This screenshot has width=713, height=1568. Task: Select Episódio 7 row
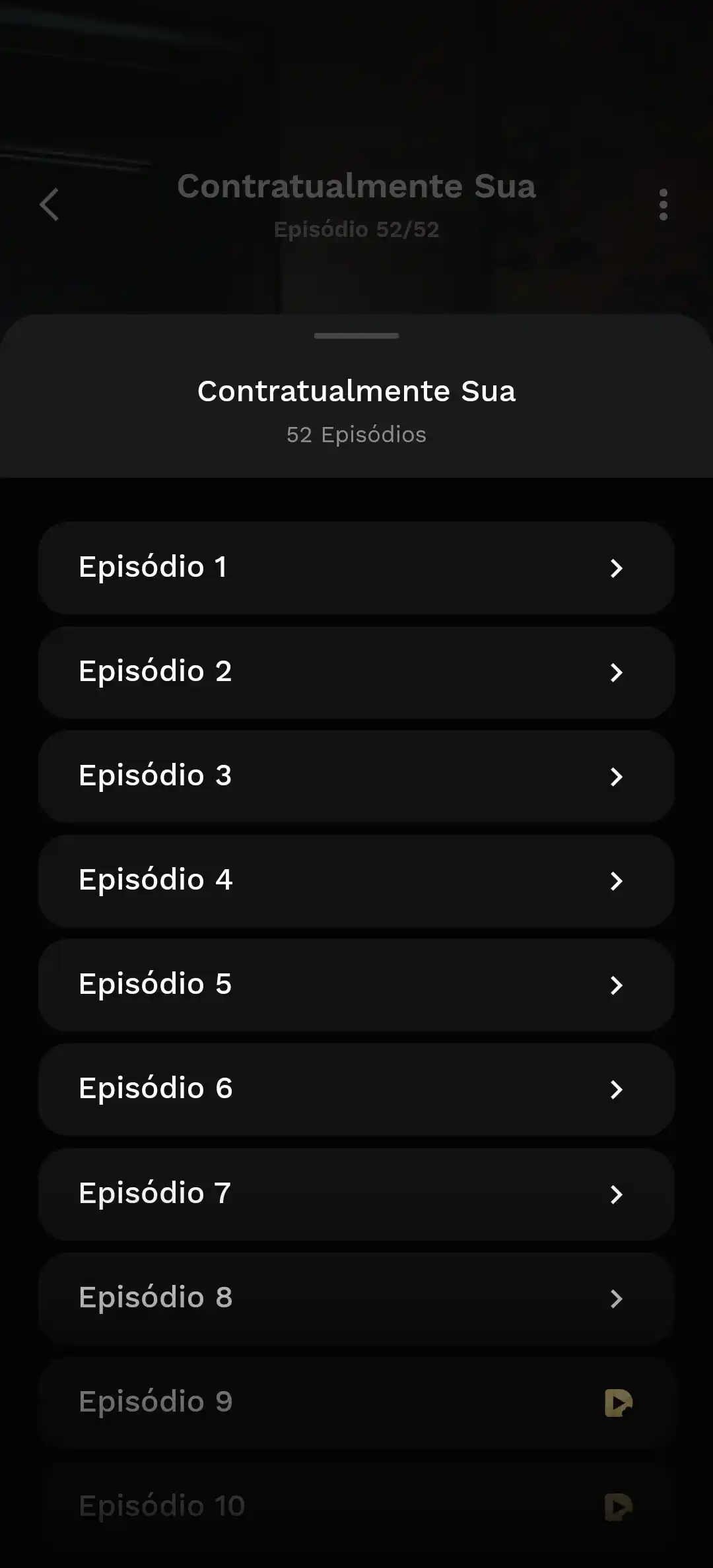coord(356,1194)
